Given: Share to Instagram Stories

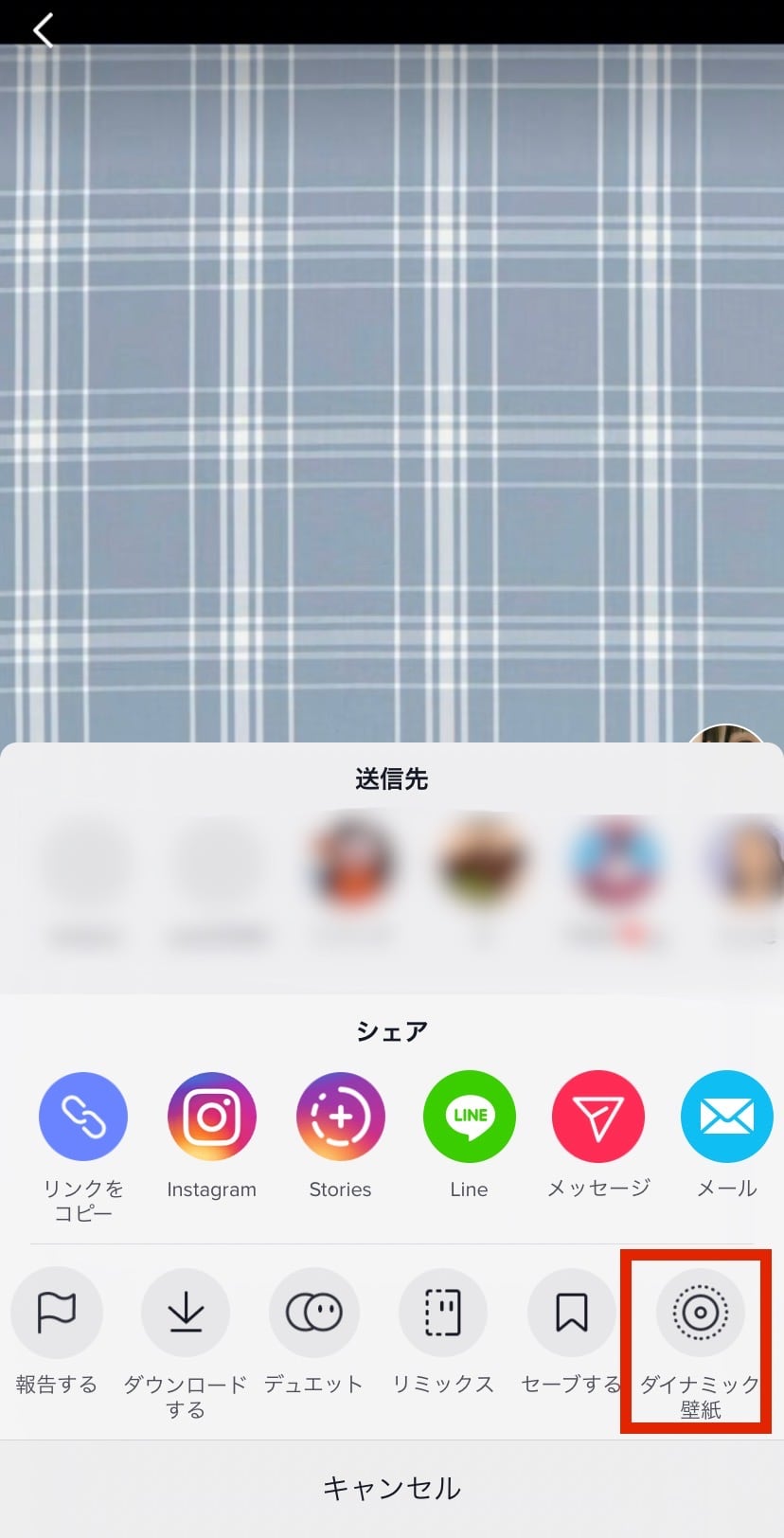Looking at the screenshot, I should [x=340, y=1118].
